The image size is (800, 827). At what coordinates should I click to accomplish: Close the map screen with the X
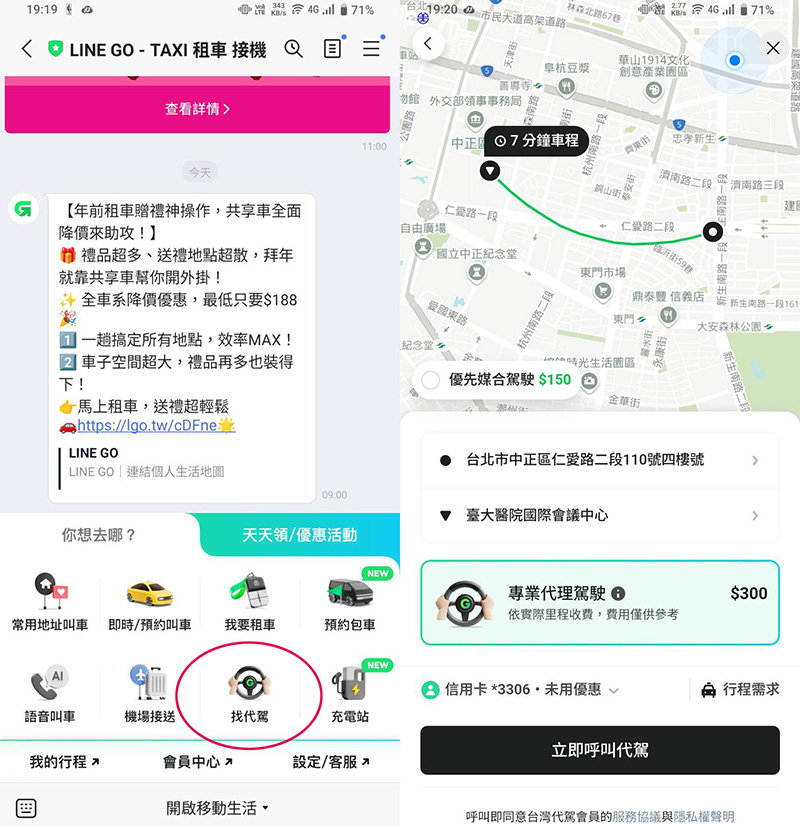[x=772, y=48]
